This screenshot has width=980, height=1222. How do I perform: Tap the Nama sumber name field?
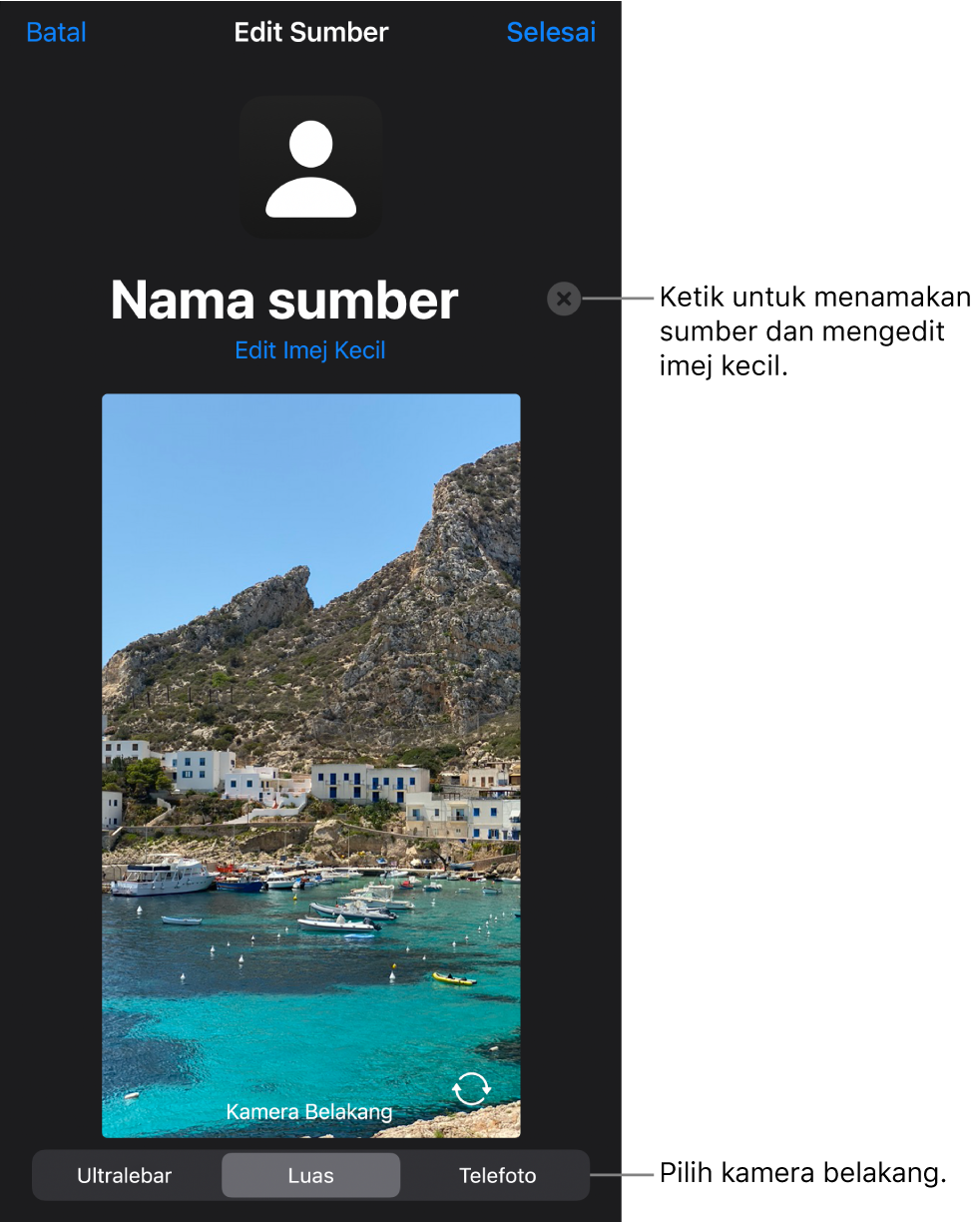click(x=284, y=300)
